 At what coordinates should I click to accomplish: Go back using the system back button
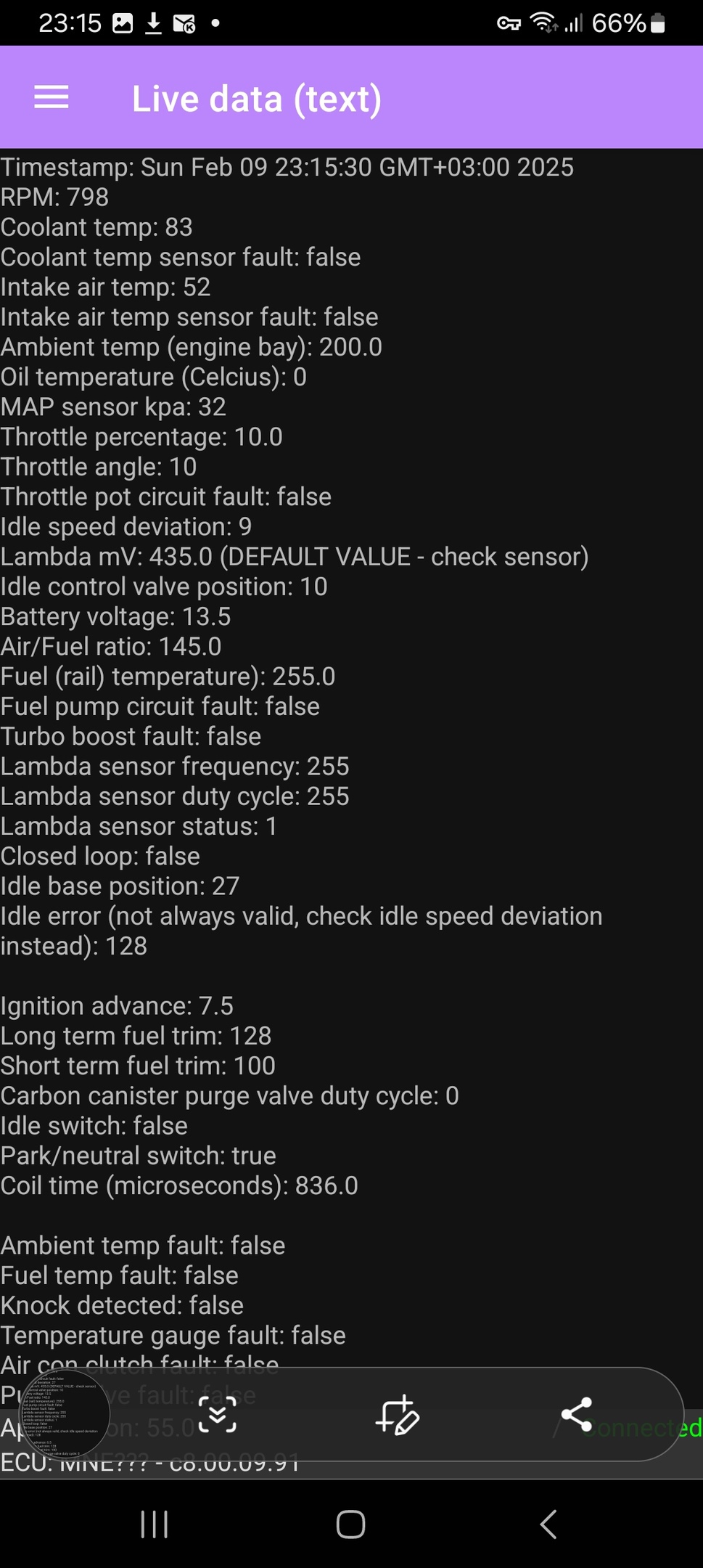click(548, 1524)
